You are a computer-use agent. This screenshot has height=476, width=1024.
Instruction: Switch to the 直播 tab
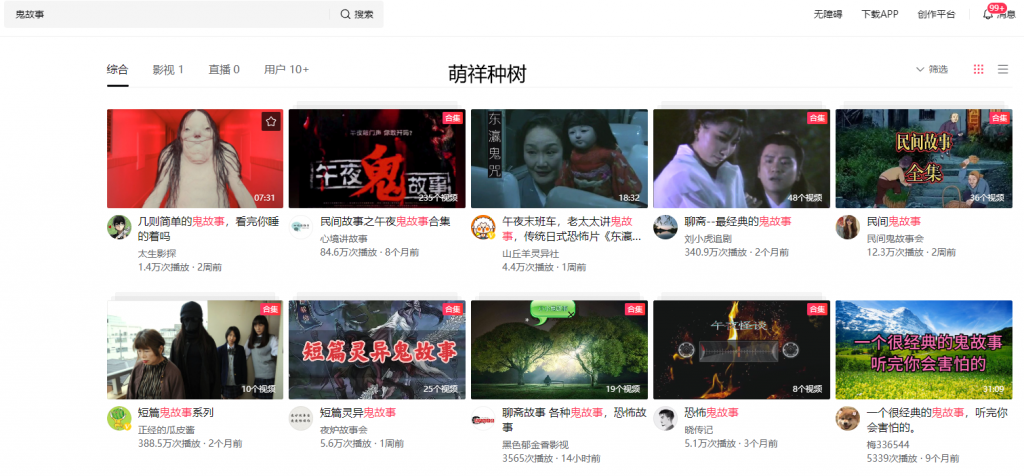(224, 69)
